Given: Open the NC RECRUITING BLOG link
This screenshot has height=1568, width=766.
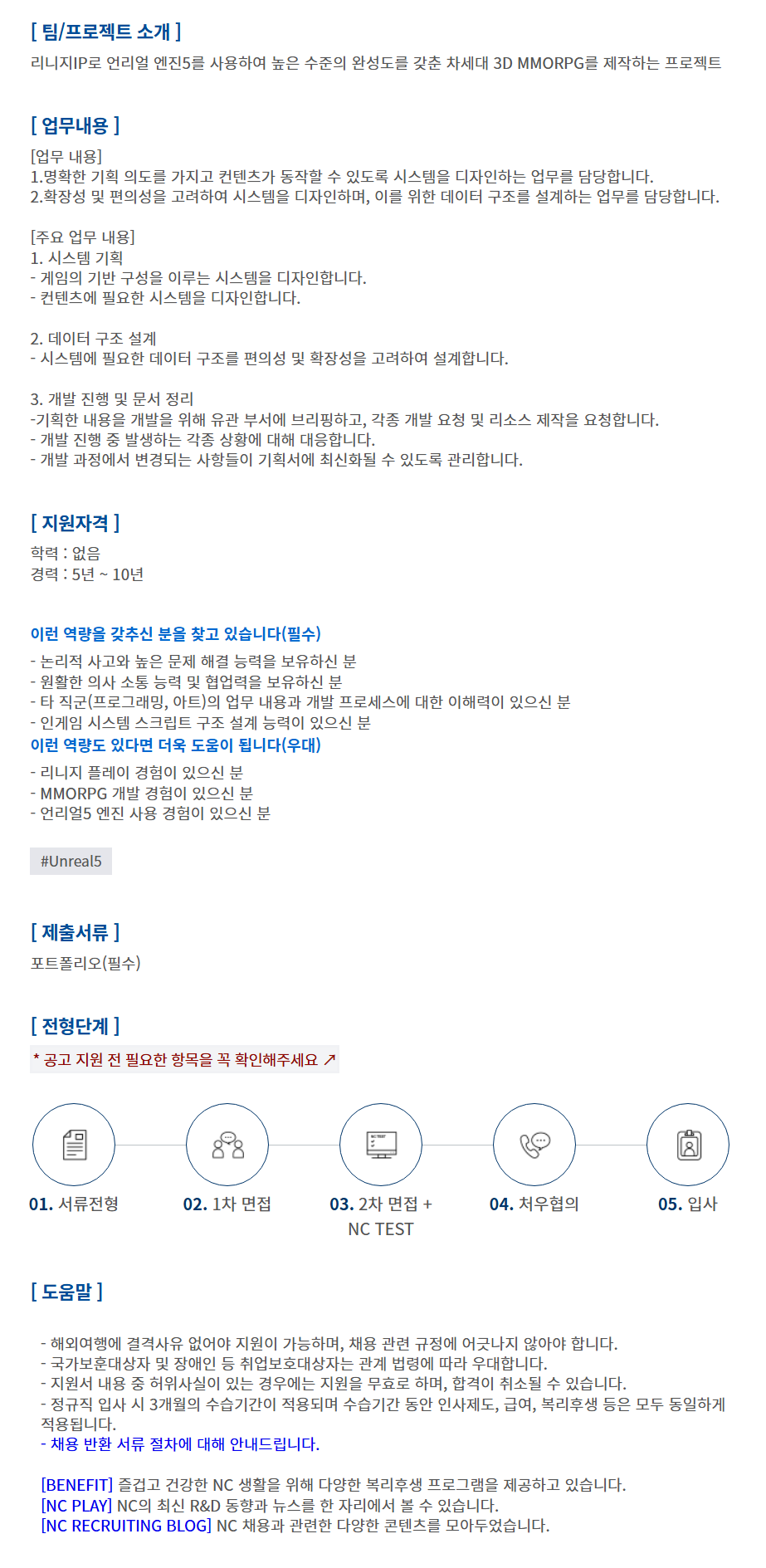Looking at the screenshot, I should pos(126,1526).
